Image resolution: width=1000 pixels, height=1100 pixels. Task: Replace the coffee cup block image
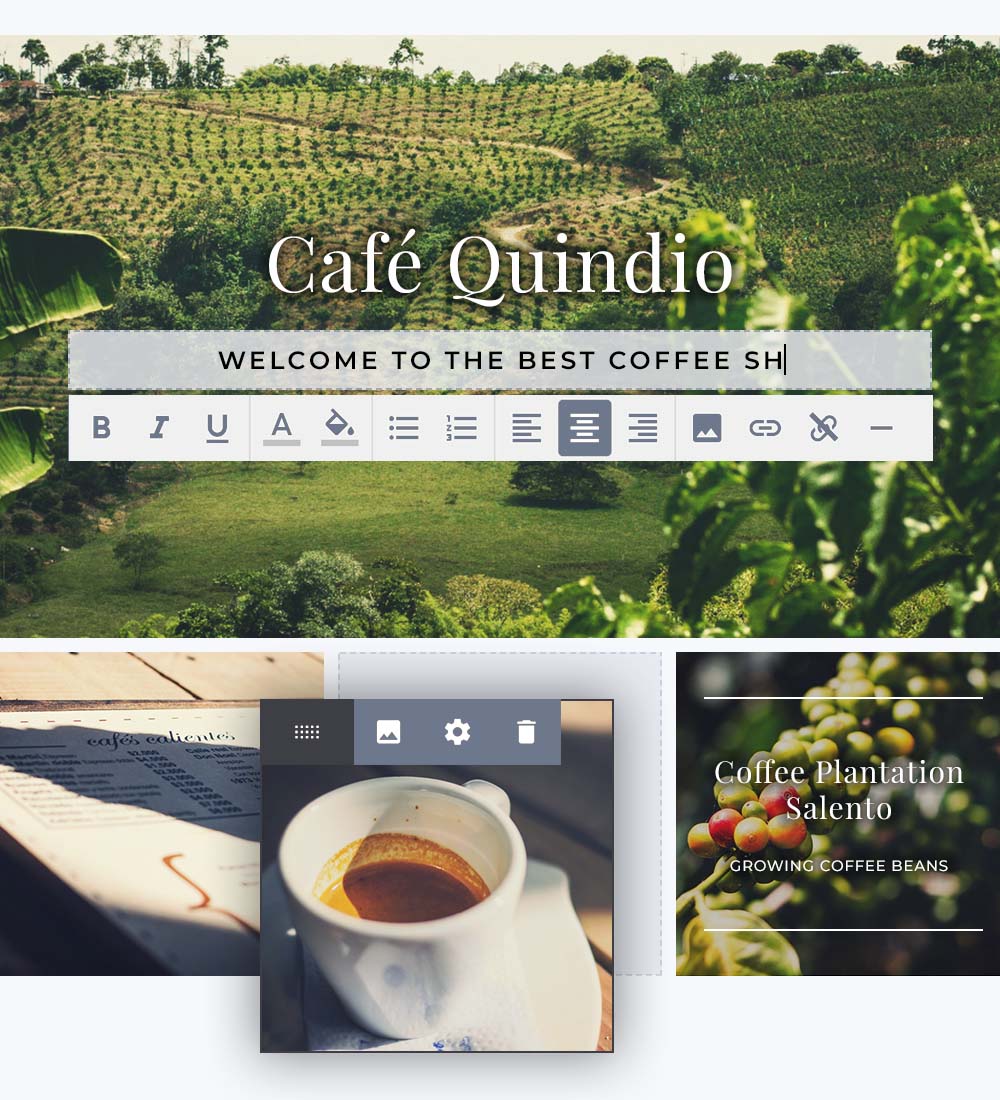(x=388, y=732)
